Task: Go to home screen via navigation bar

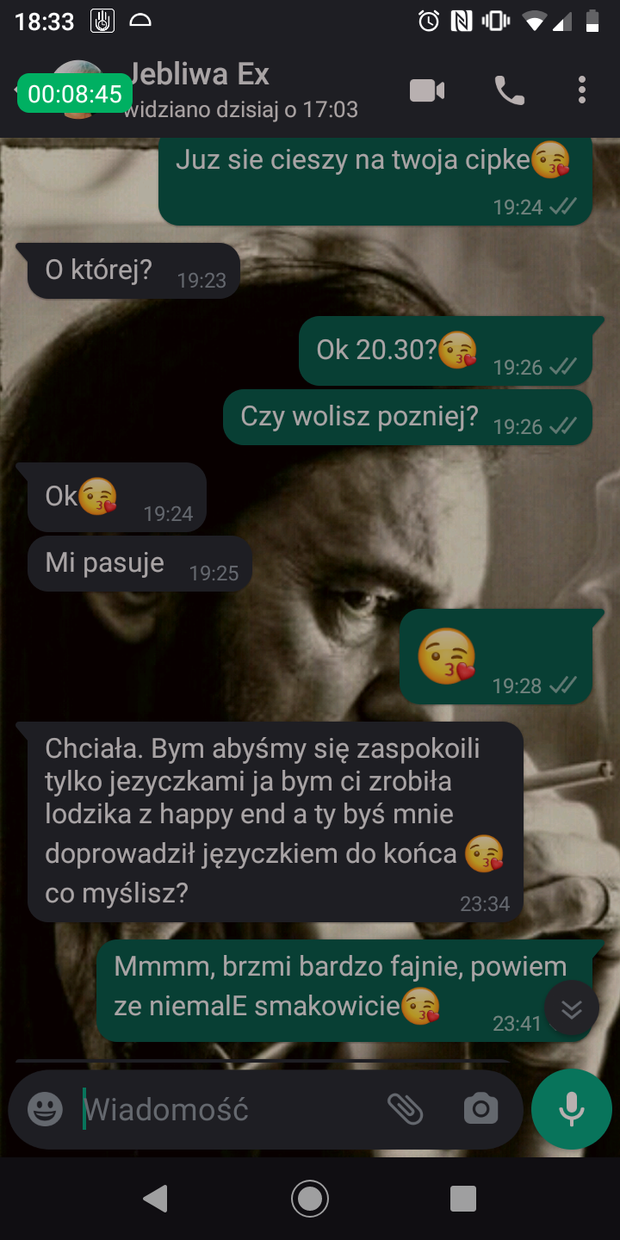Action: point(310,1198)
